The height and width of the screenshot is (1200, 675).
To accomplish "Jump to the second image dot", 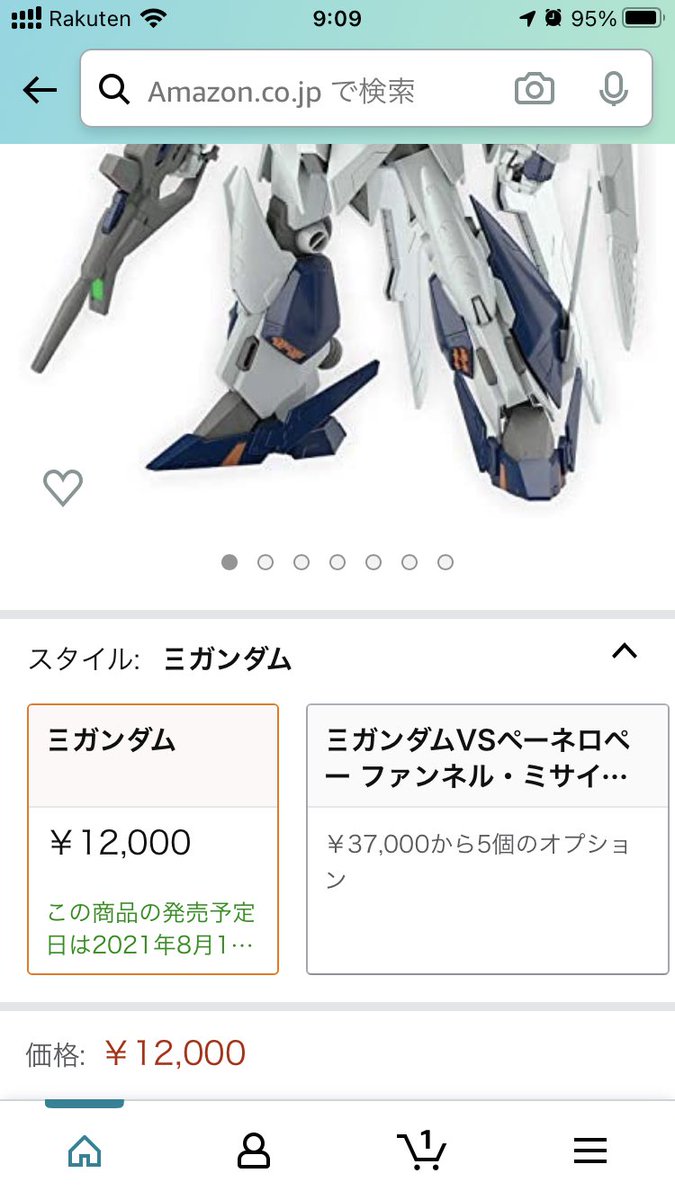I will tap(265, 562).
